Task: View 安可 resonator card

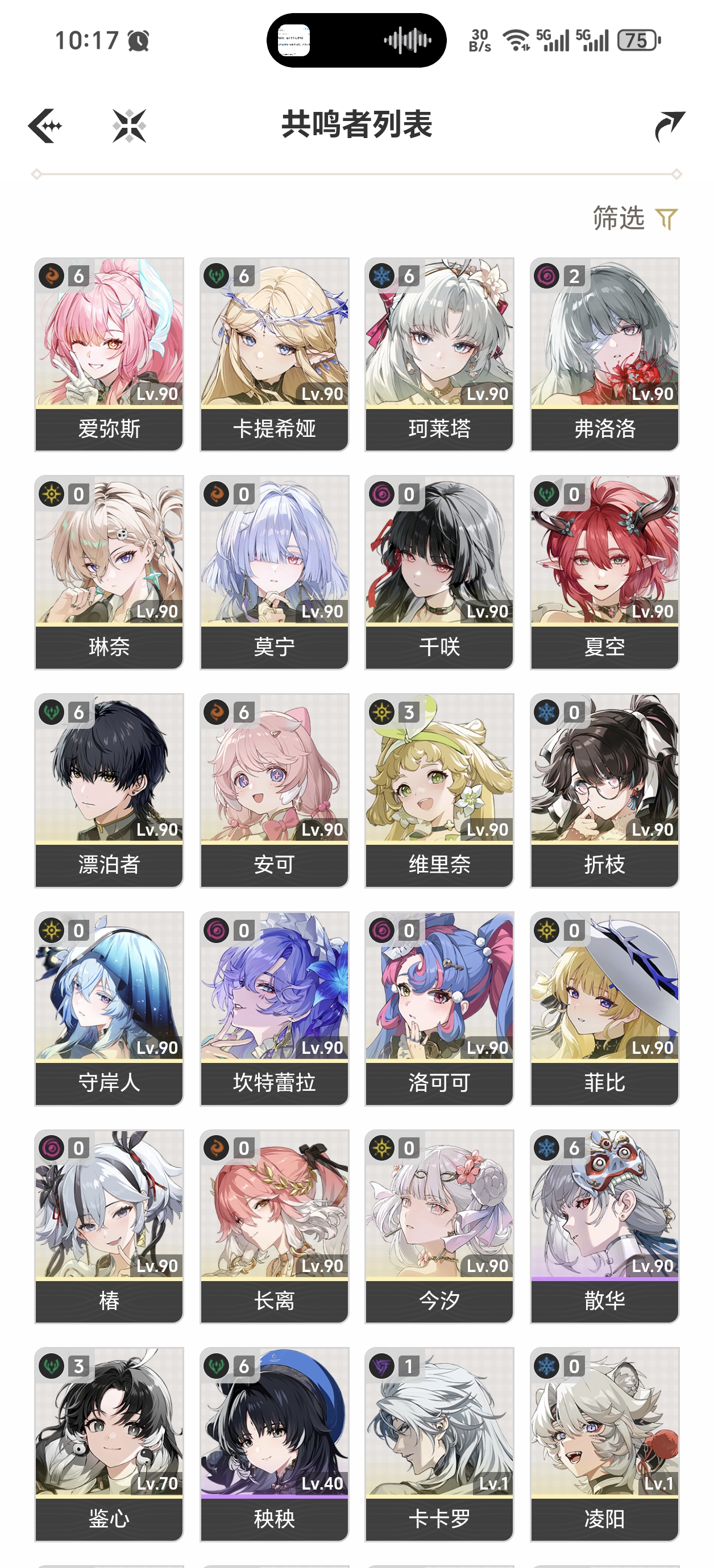Action: (274, 790)
